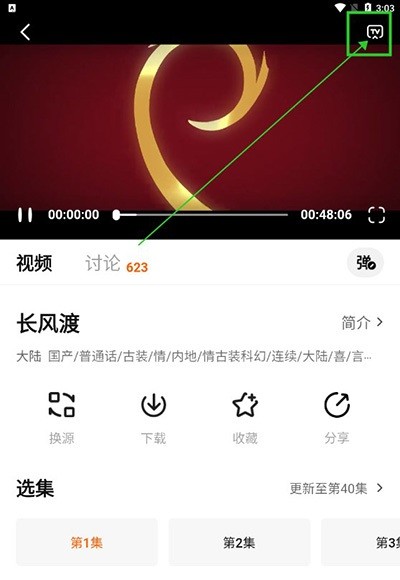
Task: Tap the video progress bar
Action: [x=200, y=215]
